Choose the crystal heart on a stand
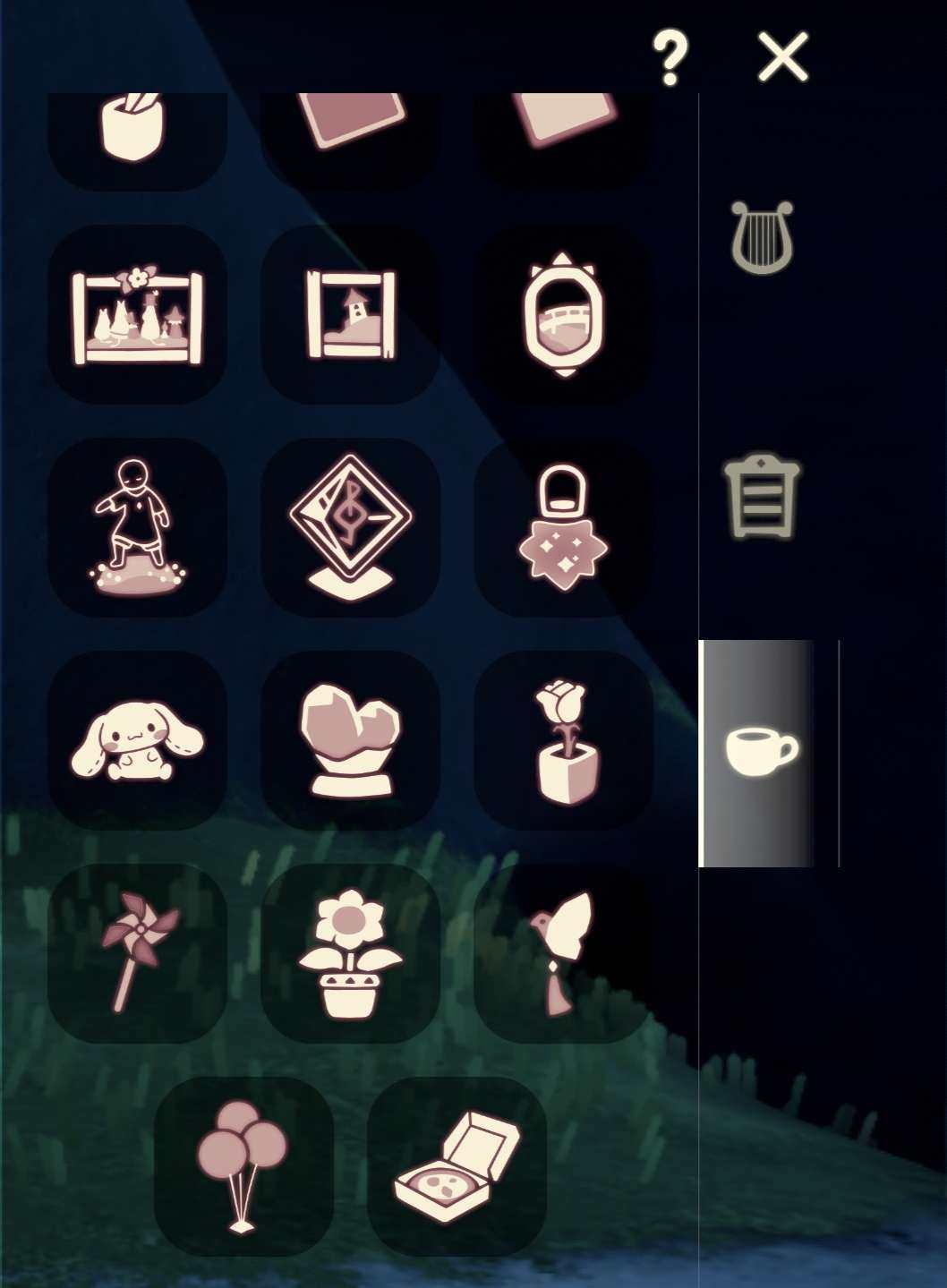The width and height of the screenshot is (947, 1288). [x=350, y=740]
